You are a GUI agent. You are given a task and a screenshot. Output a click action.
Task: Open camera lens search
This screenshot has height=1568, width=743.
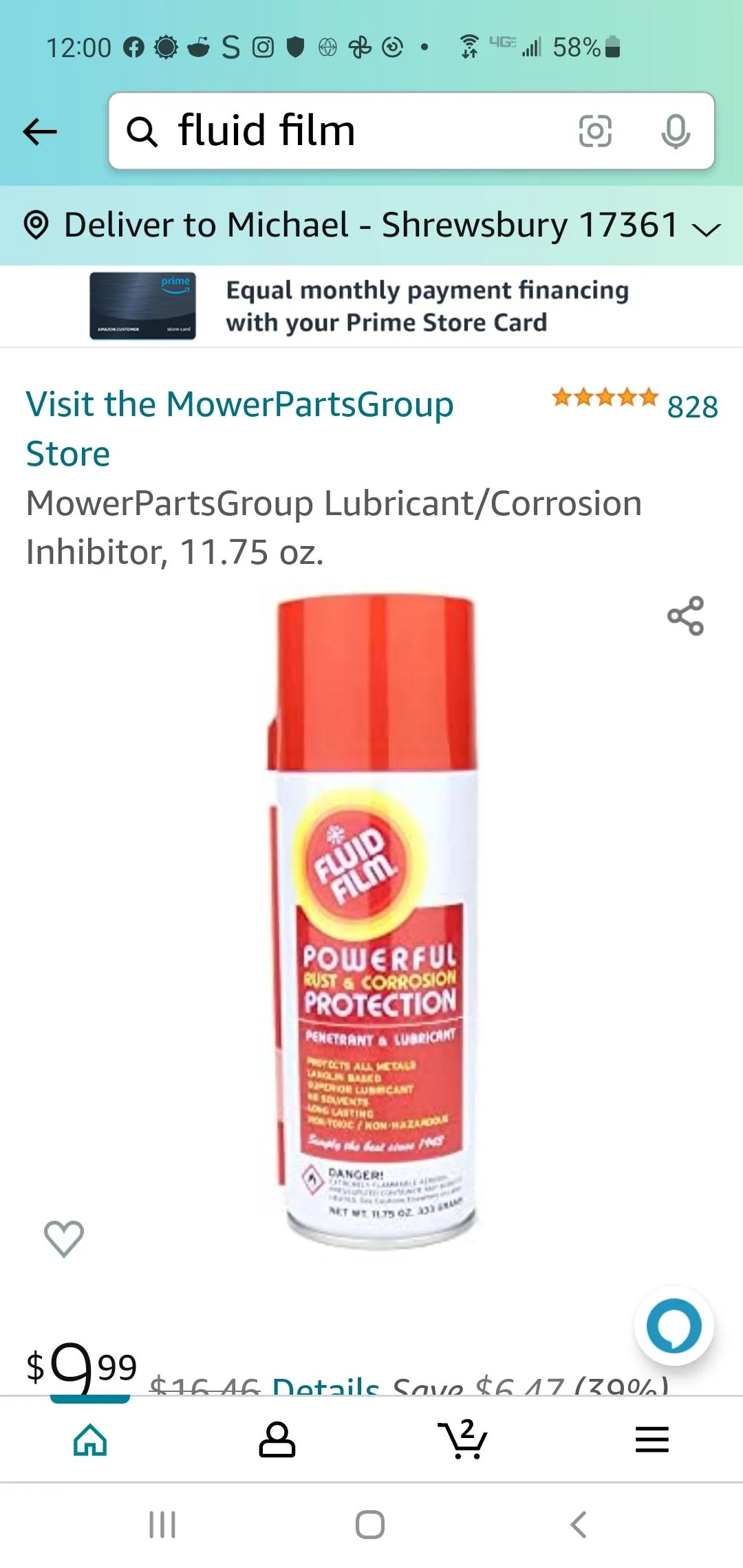[x=595, y=131]
